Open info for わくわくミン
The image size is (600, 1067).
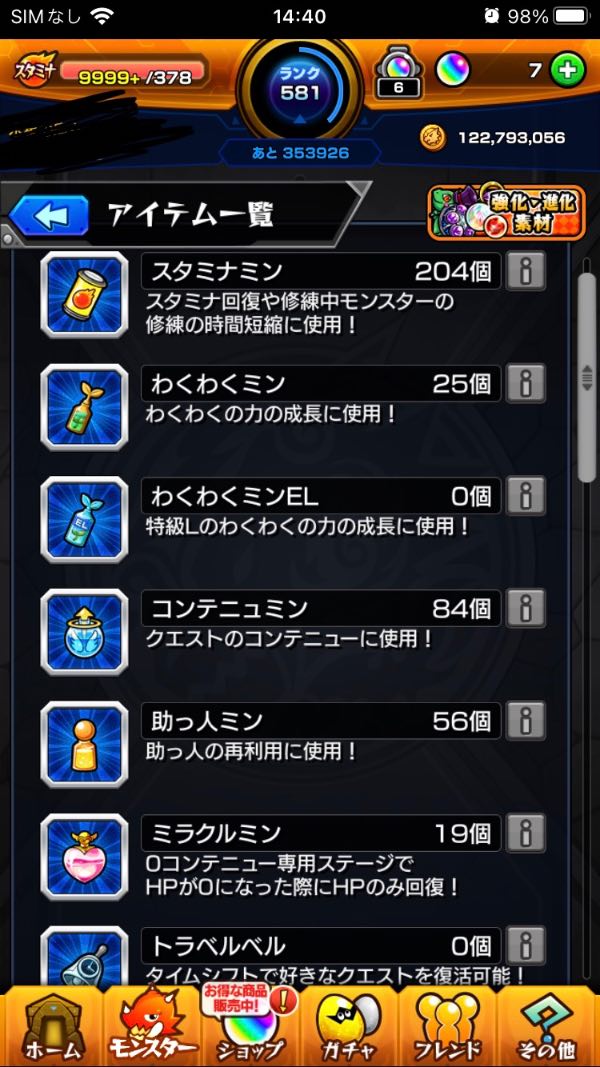pyautogui.click(x=526, y=383)
